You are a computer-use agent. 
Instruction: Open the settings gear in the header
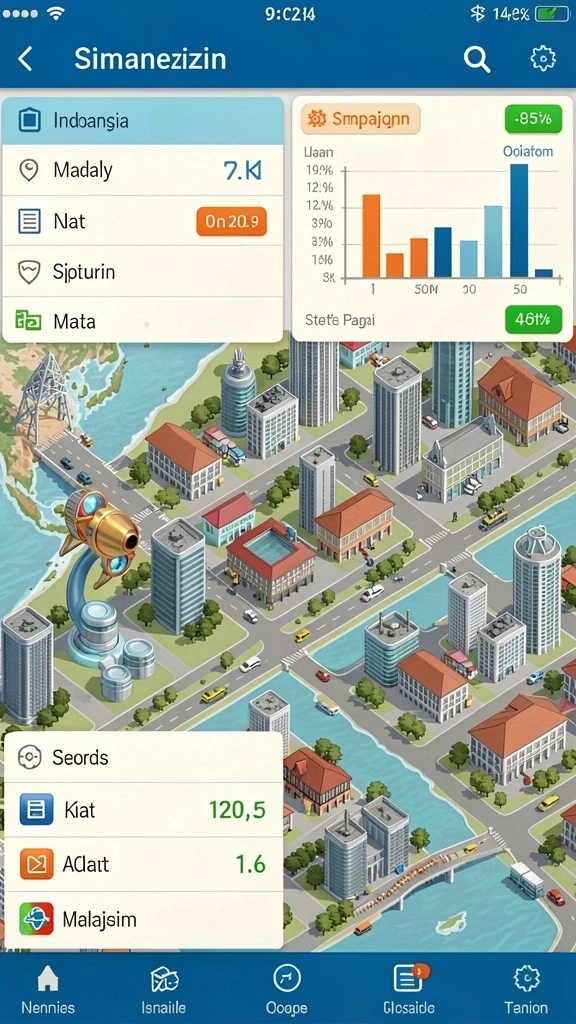pyautogui.click(x=543, y=59)
